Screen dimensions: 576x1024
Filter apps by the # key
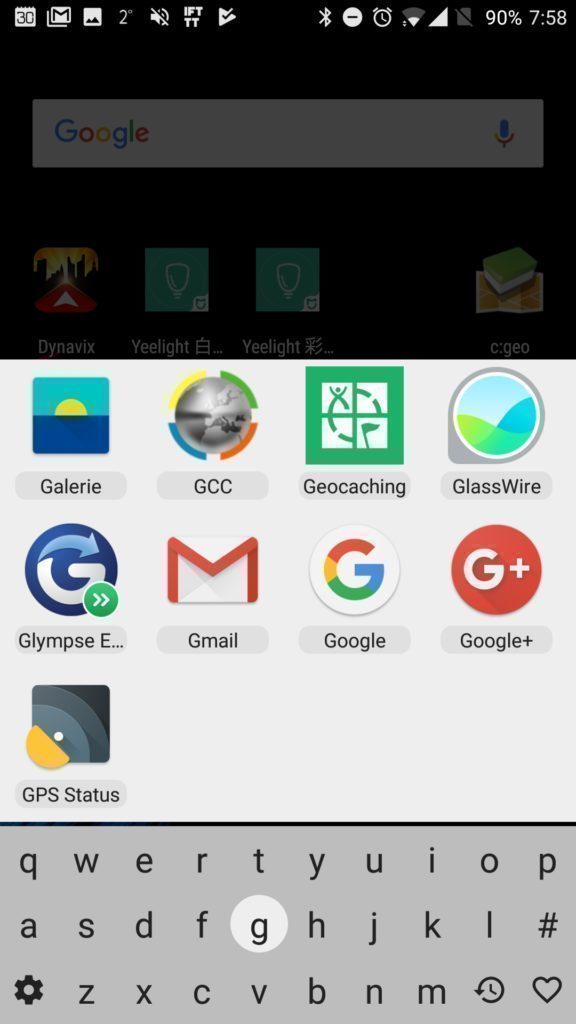(x=547, y=925)
